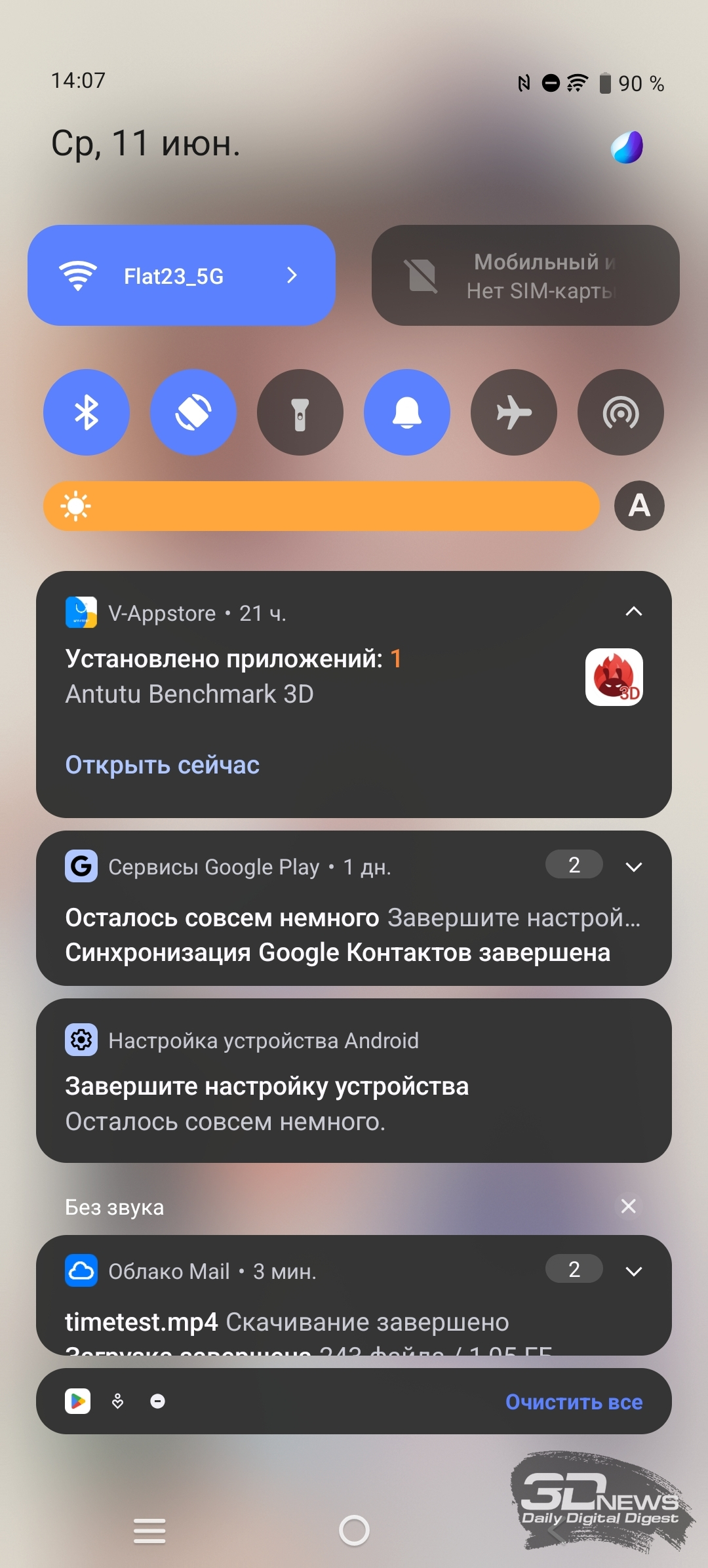The height and width of the screenshot is (1568, 708).
Task: Tap Очистить все to clear notifications
Action: pyautogui.click(x=574, y=1401)
